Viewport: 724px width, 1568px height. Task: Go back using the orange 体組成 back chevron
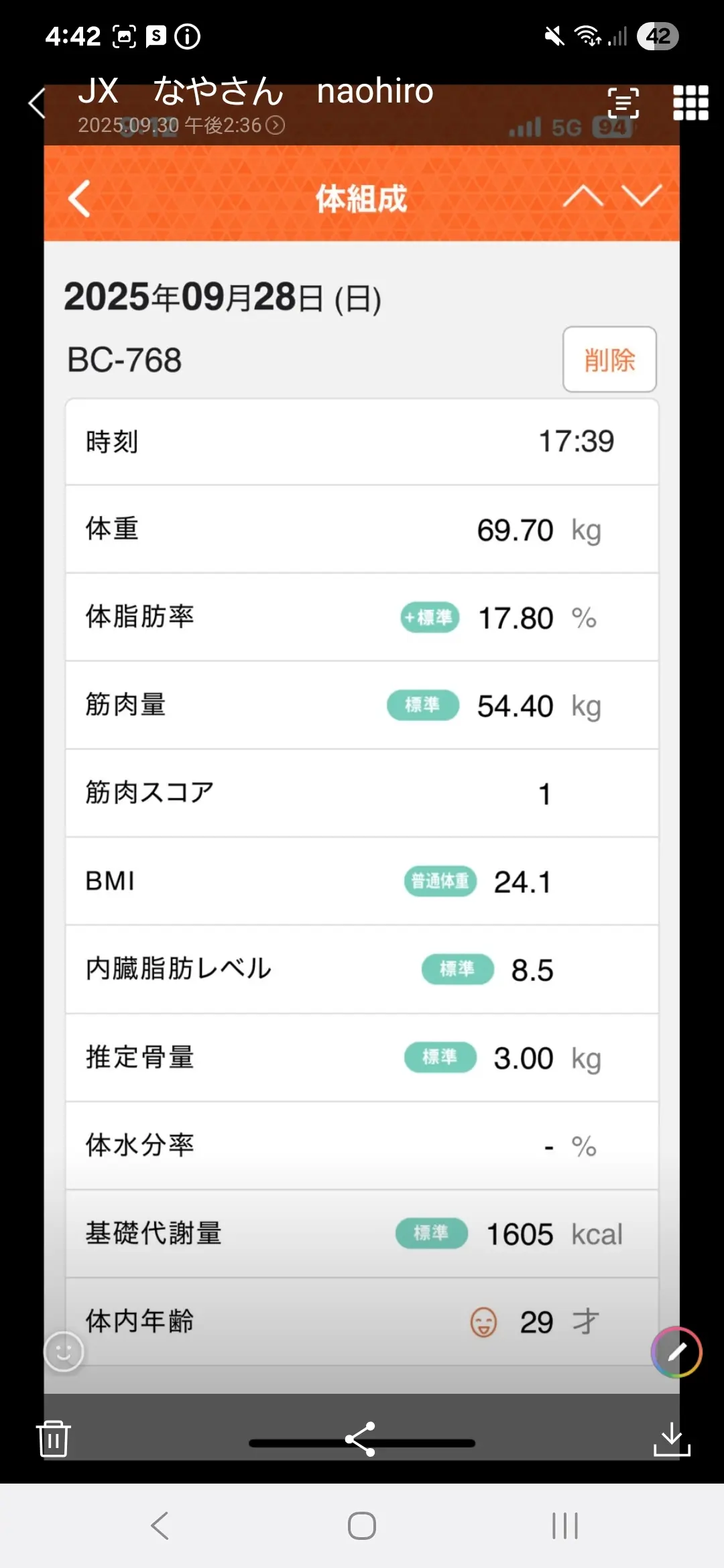tap(79, 199)
